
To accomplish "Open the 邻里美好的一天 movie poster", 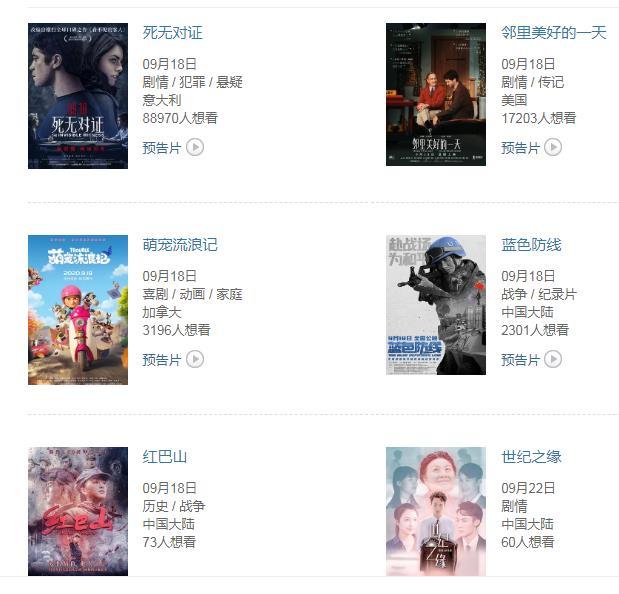I will pos(436,95).
